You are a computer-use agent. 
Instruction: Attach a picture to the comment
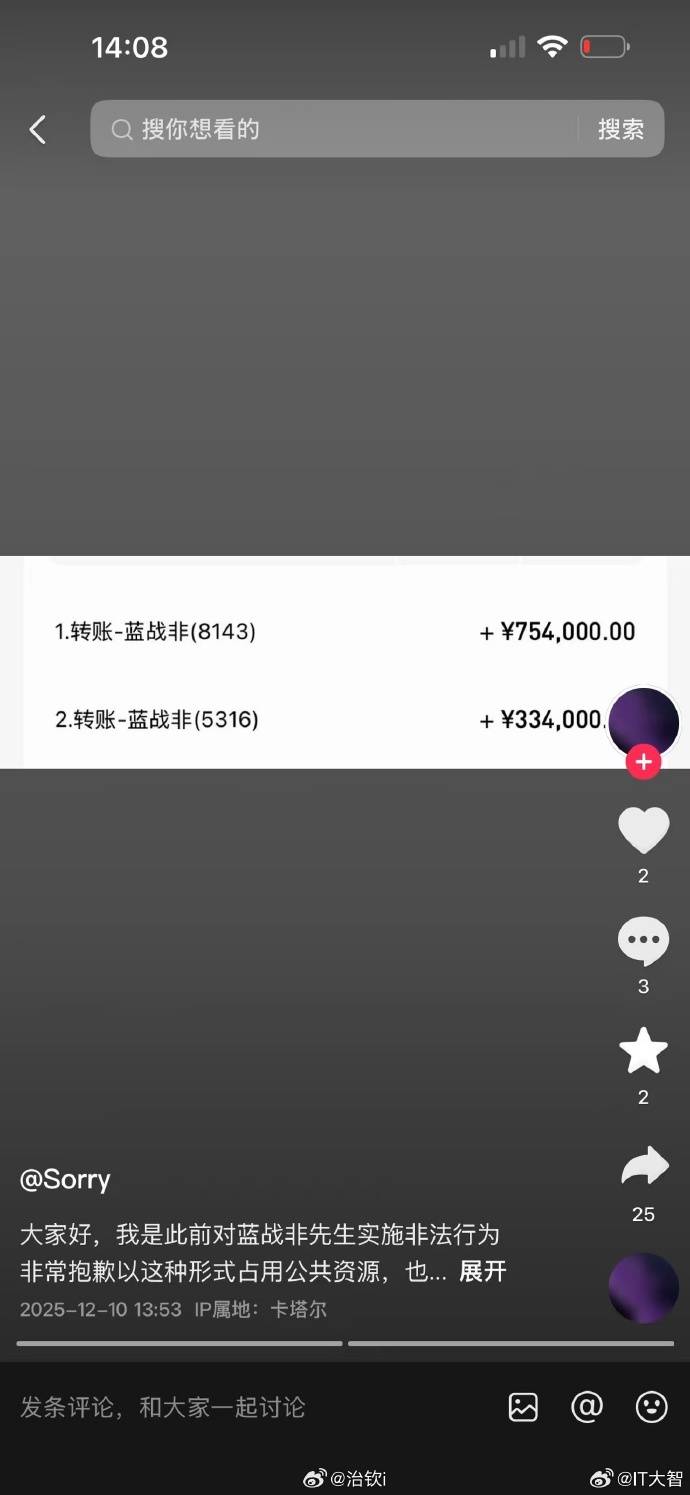point(523,1407)
